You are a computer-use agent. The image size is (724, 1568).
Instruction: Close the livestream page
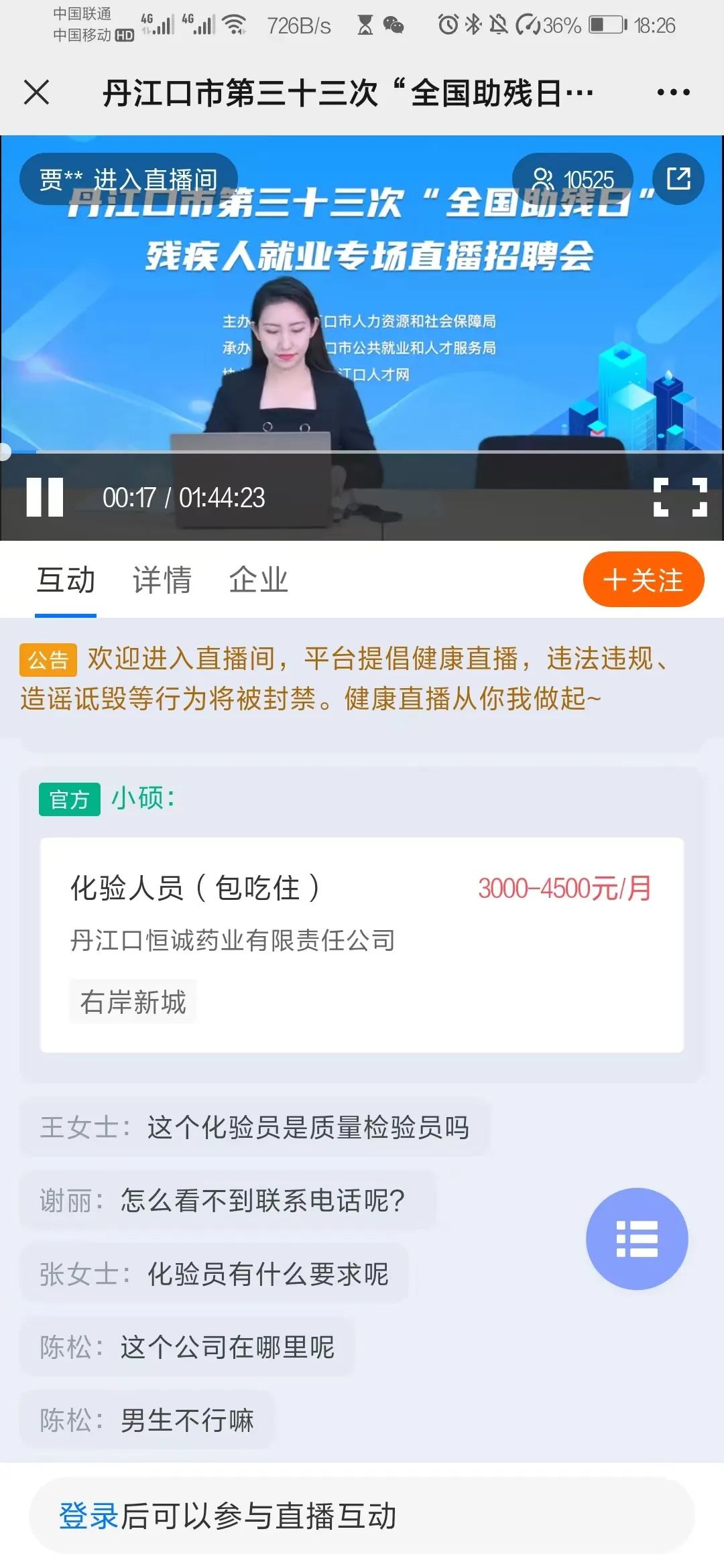coord(36,92)
